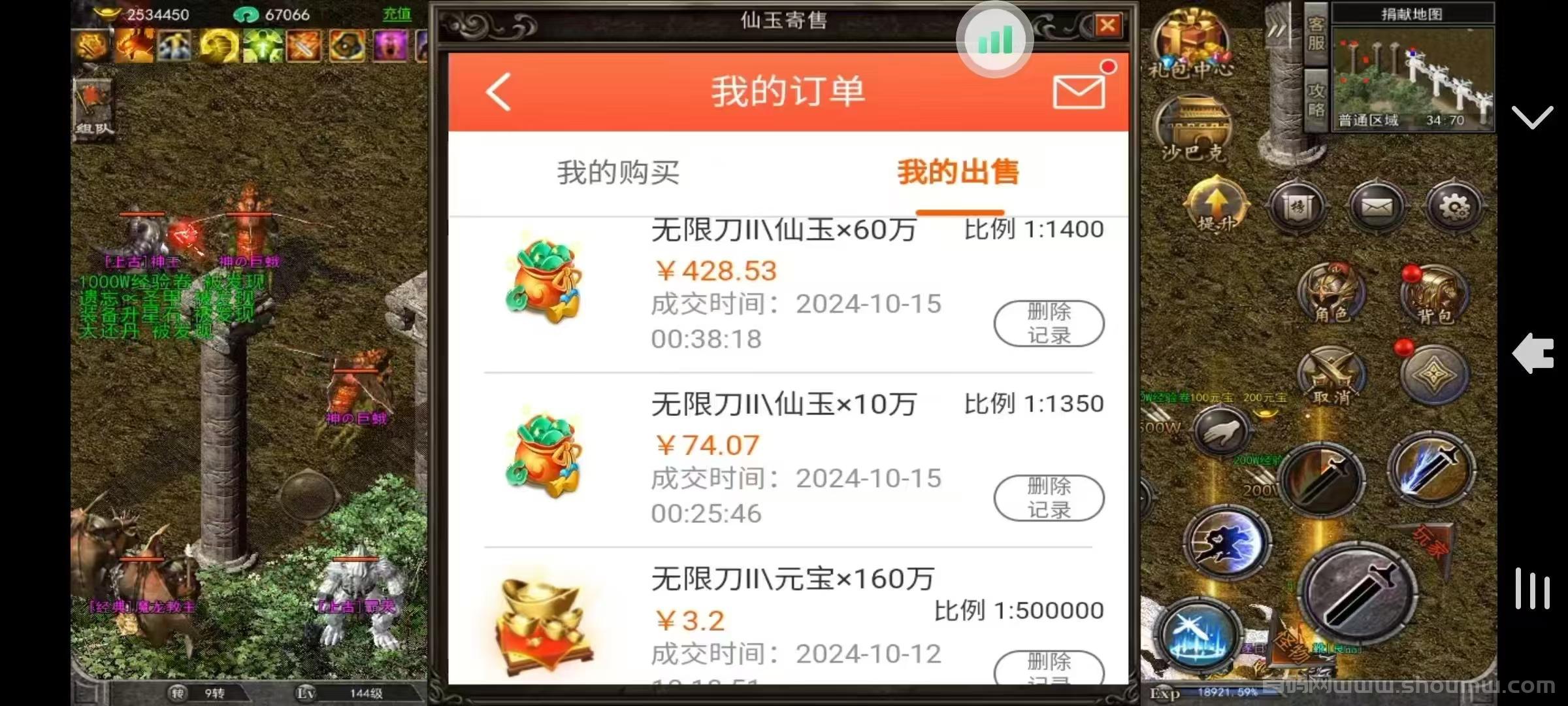This screenshot has width=1568, height=706.
Task: Tap 充值 recharge link
Action: pos(397,14)
